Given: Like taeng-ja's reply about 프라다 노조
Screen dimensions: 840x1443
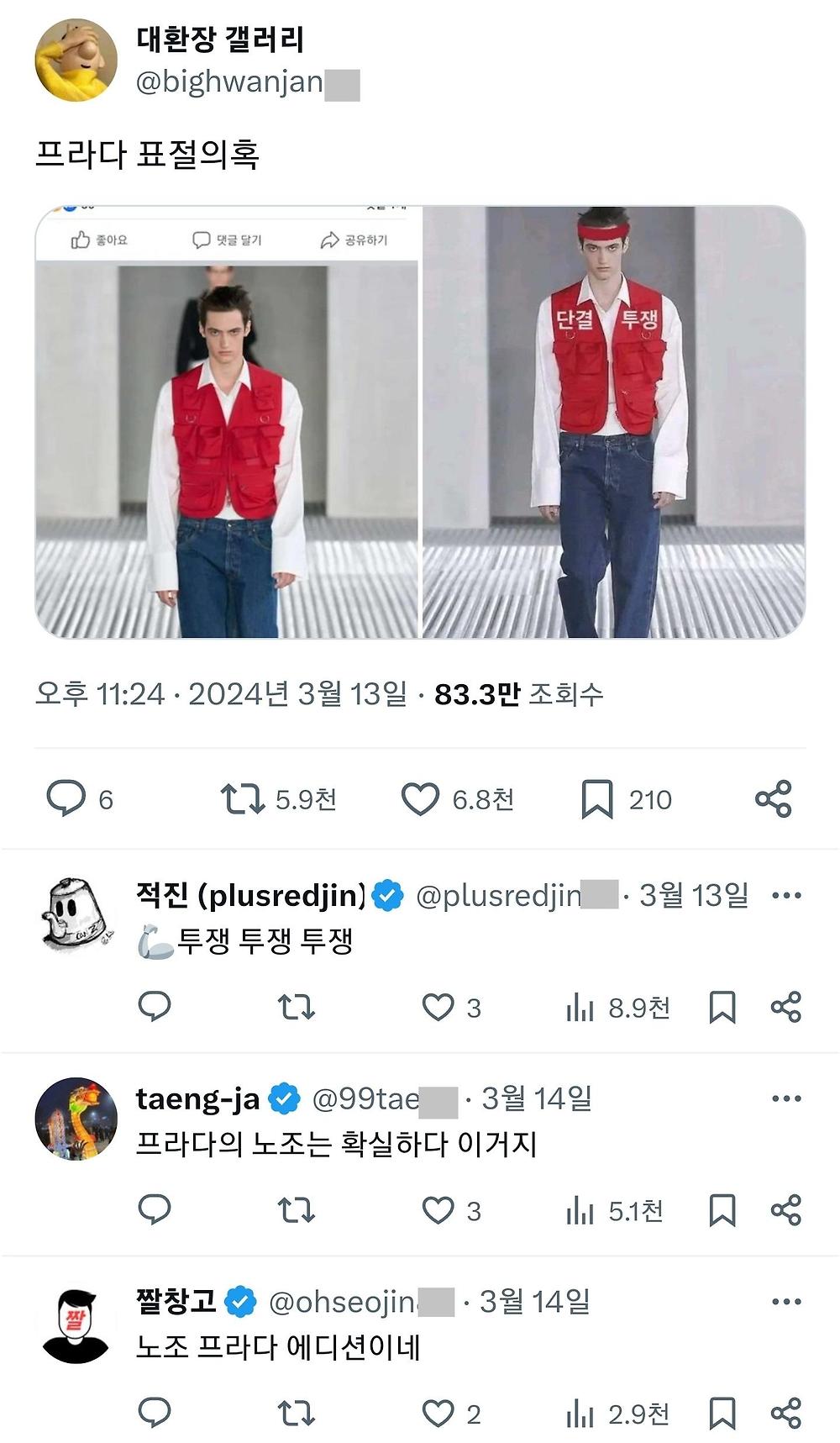Looking at the screenshot, I should (438, 1210).
